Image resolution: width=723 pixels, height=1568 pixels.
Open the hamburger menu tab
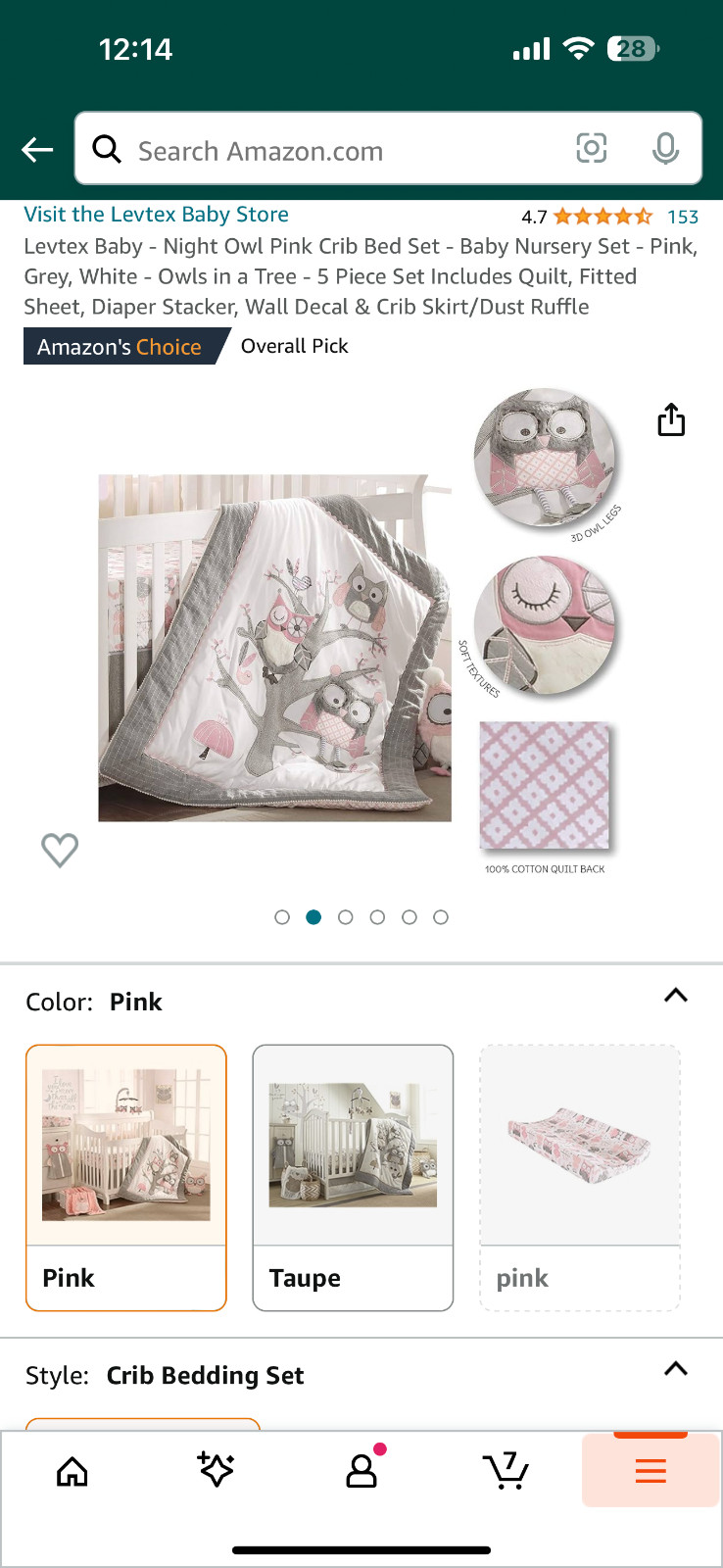[651, 1470]
